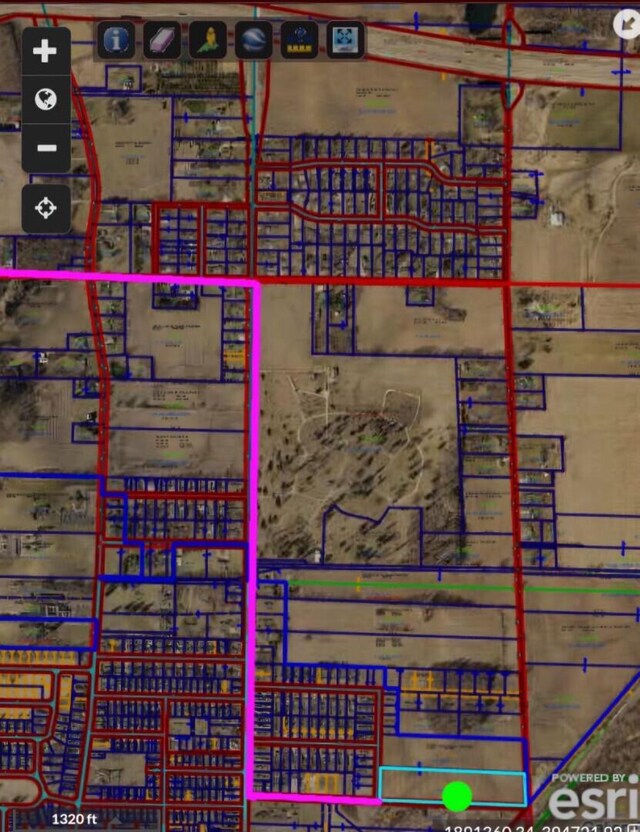Open the green marker drawing tool
640x832 pixels.
(208, 41)
